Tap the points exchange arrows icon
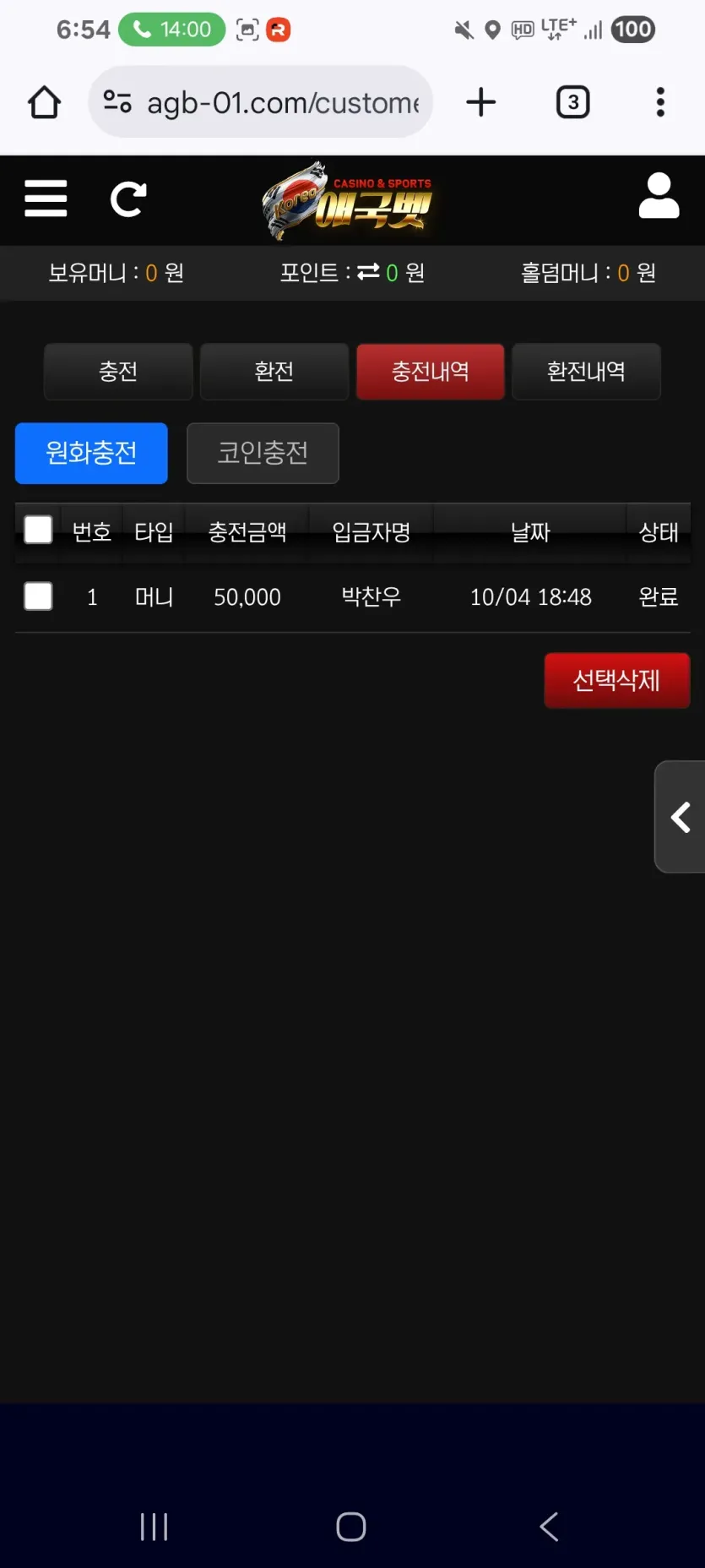Screen dimensions: 705x1568 click(x=368, y=272)
